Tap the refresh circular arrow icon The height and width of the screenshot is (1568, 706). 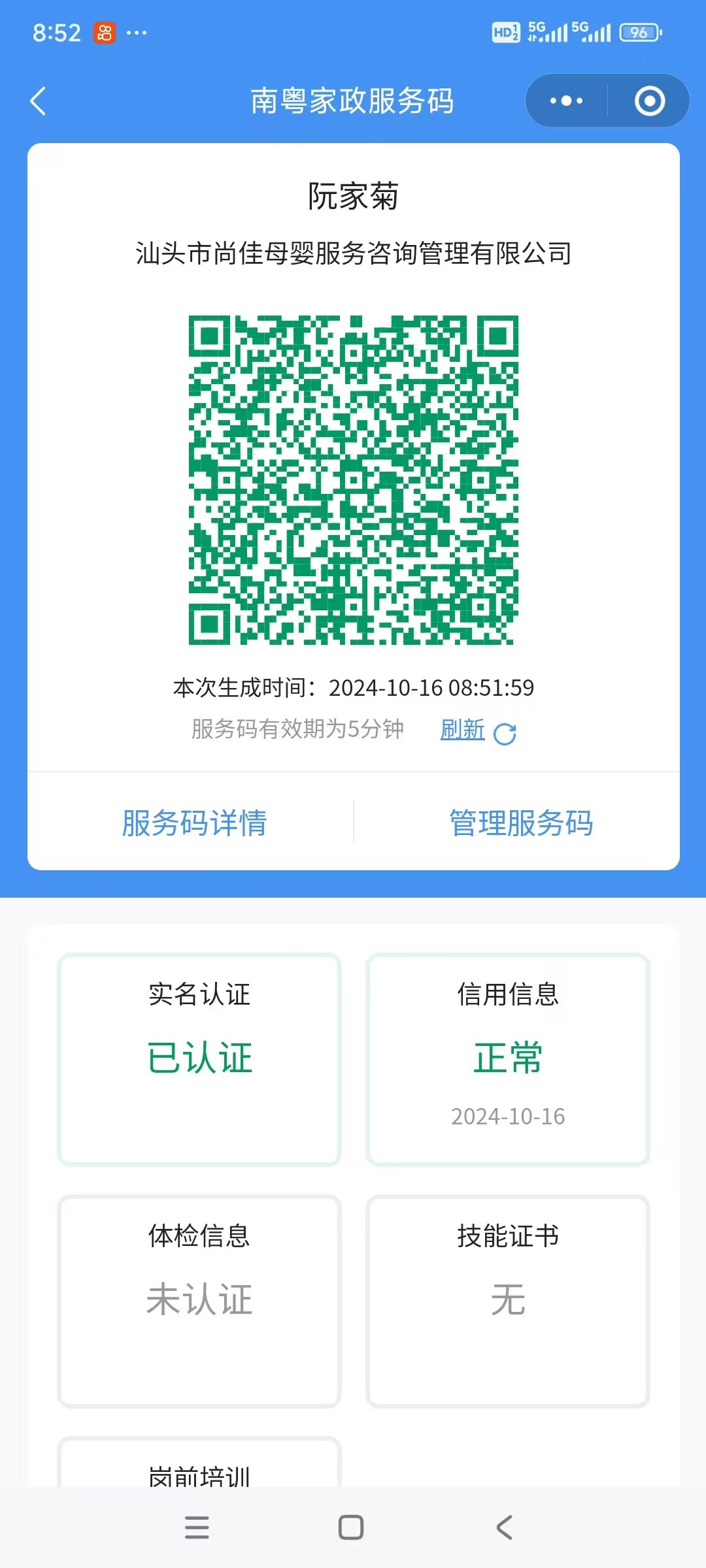tap(504, 733)
